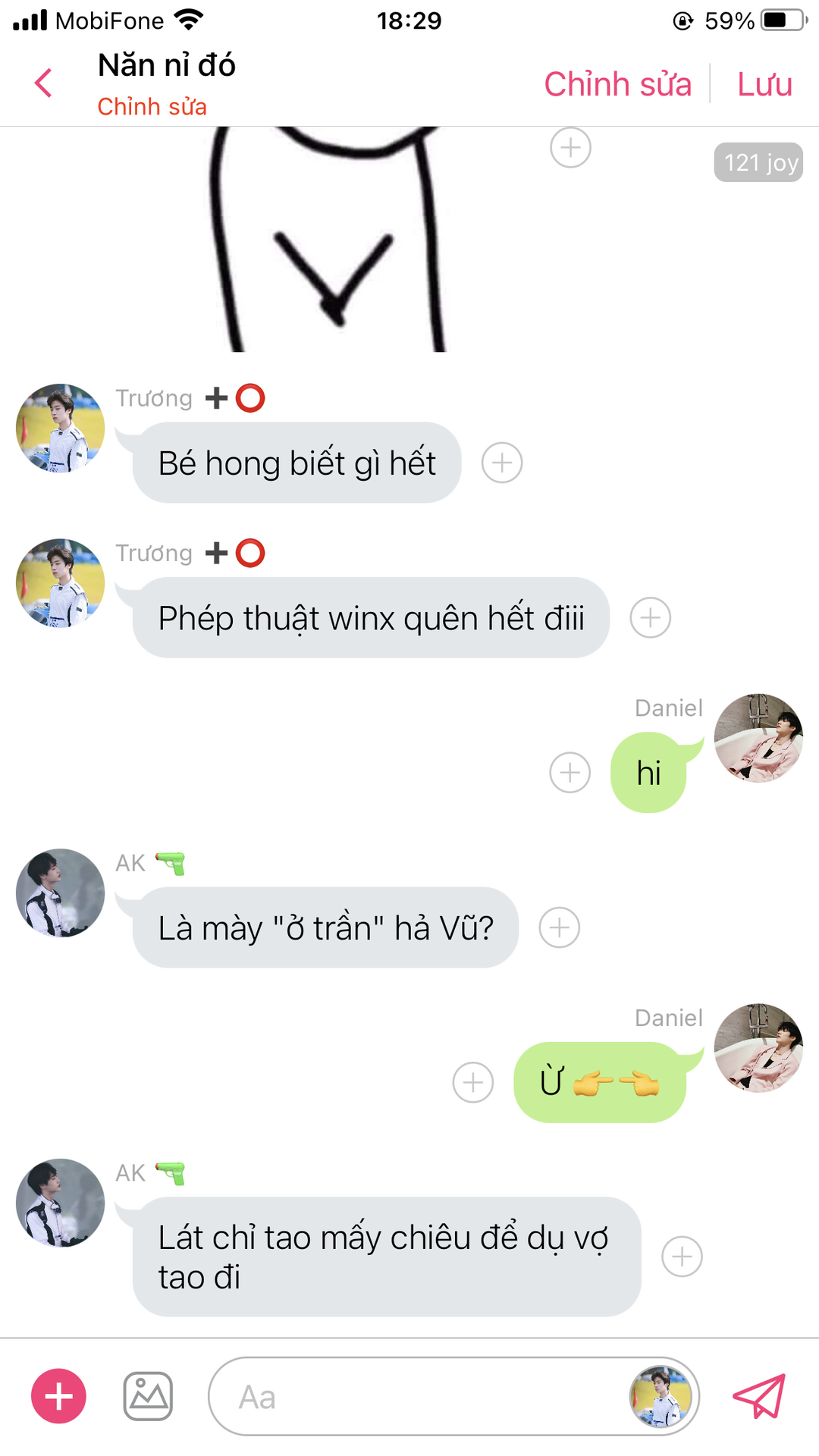819x1456 pixels.
Task: Tap plus next to Daniel's 'Ừ' message
Action: [x=473, y=1082]
